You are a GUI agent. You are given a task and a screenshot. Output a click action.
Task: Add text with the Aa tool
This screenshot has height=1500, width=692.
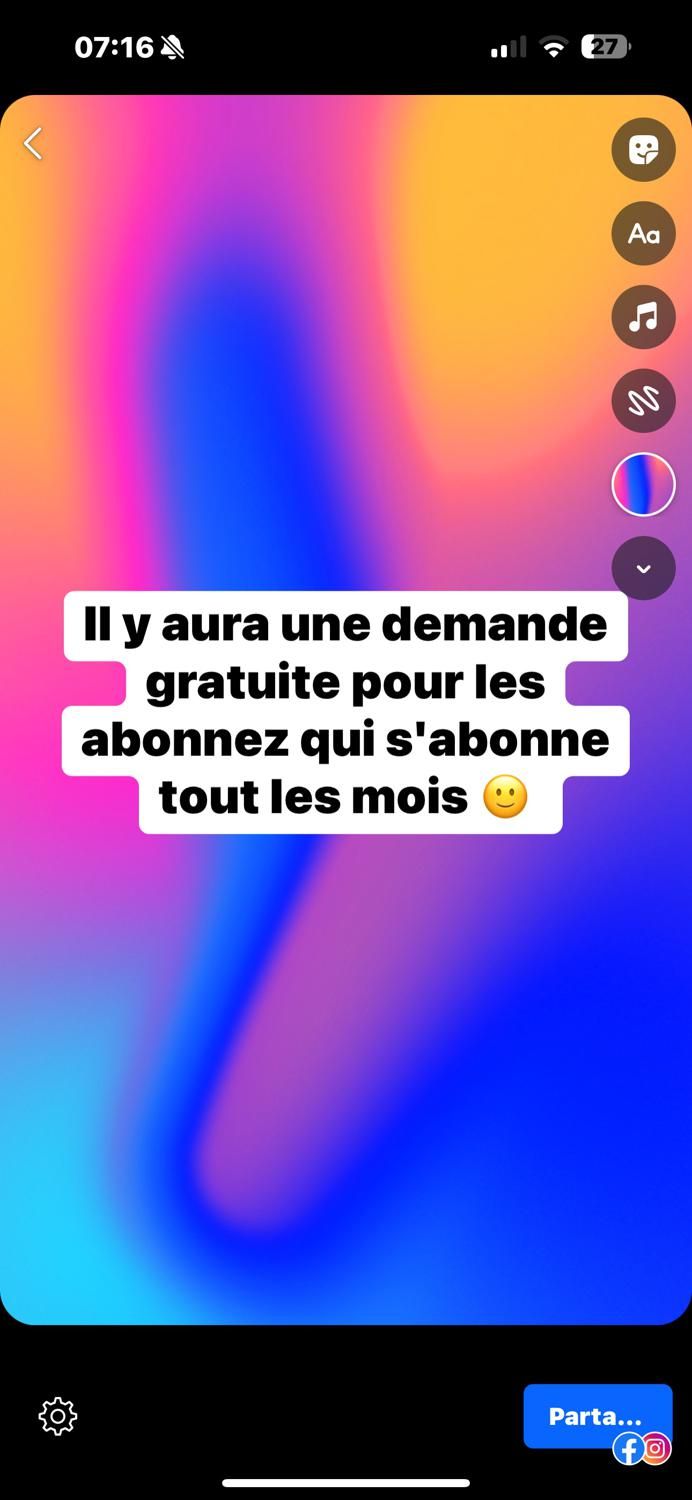[x=643, y=234]
